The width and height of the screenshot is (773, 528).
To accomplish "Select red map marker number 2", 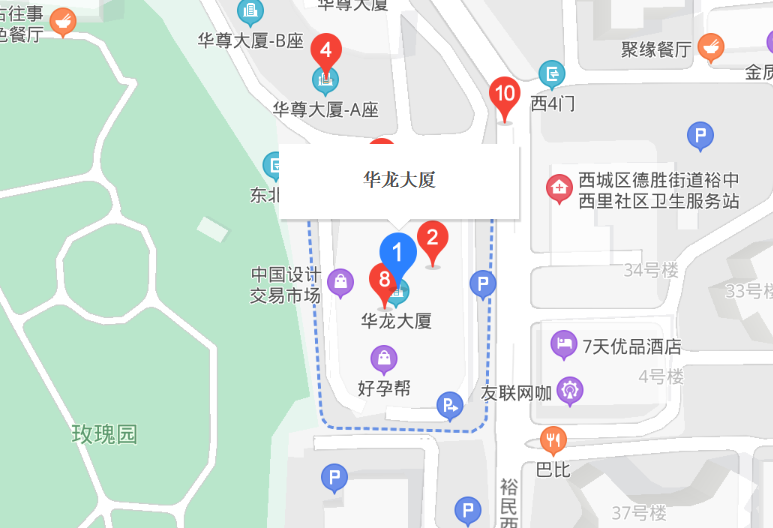I will [433, 239].
